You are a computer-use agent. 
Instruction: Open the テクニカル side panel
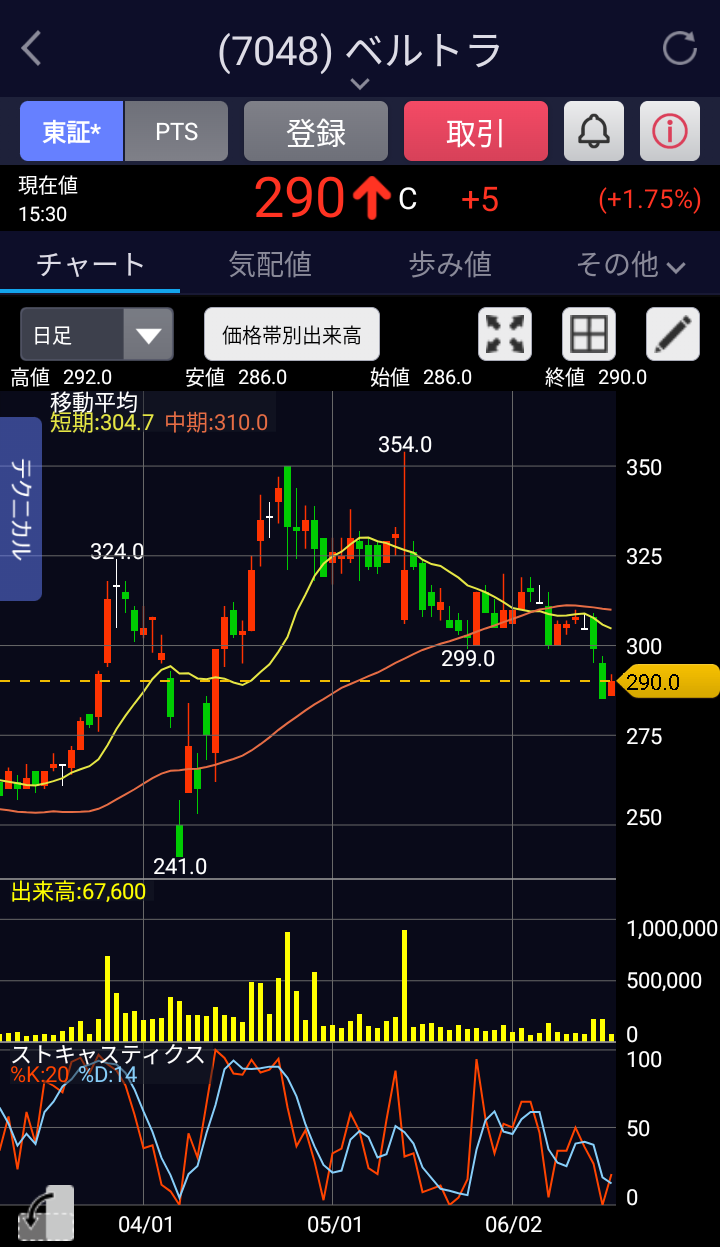click(x=21, y=508)
